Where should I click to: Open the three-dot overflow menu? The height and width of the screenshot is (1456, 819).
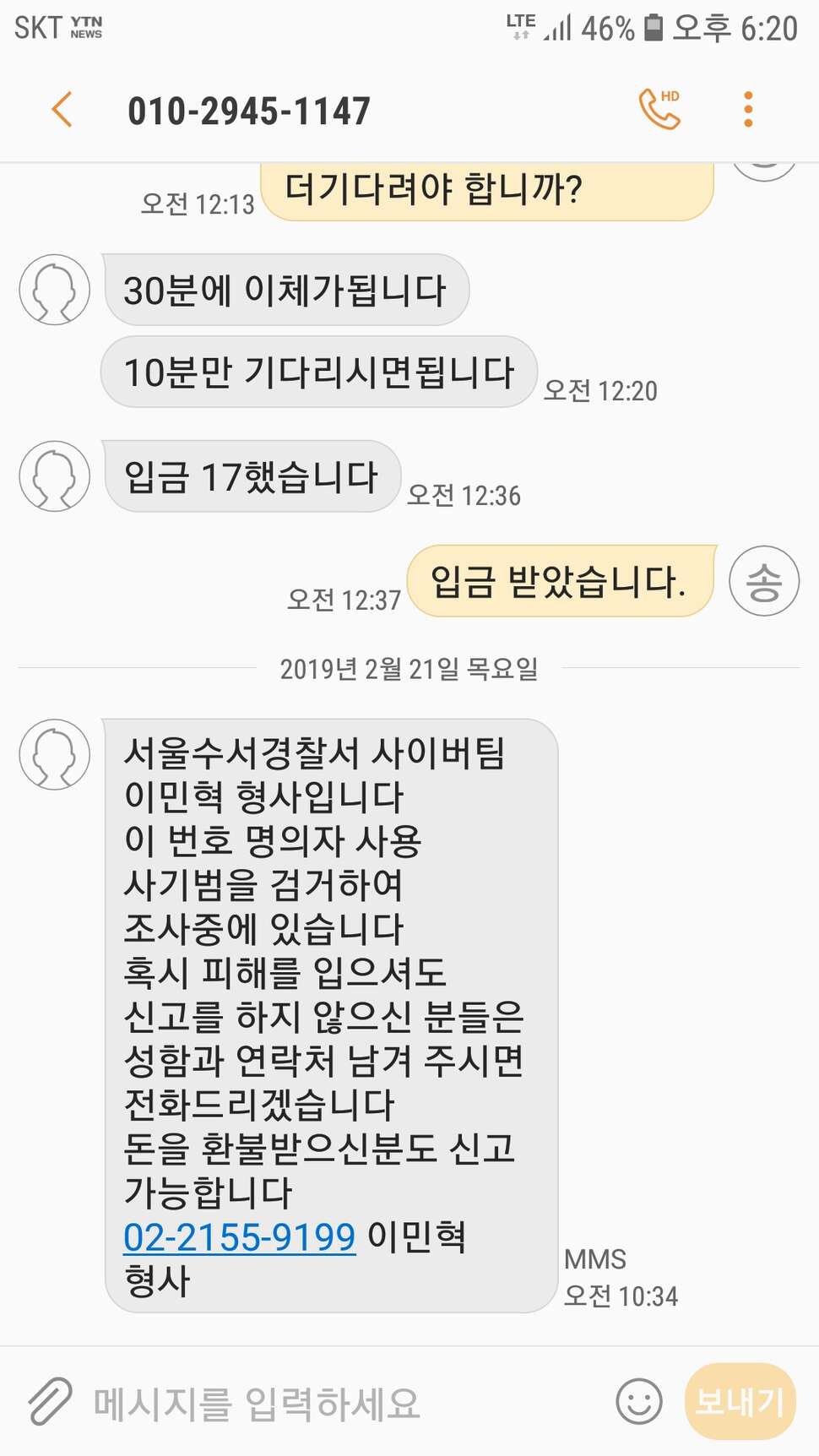point(748,110)
